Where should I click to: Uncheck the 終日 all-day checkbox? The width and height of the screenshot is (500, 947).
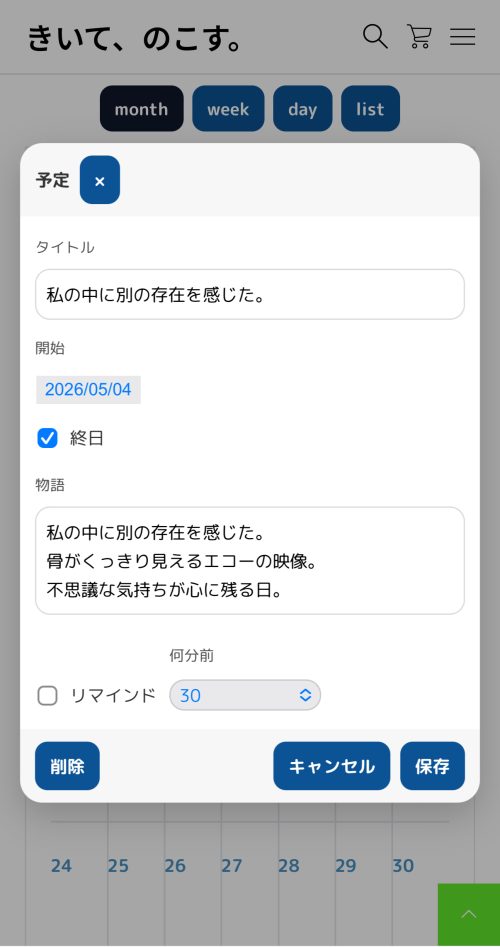coord(48,438)
